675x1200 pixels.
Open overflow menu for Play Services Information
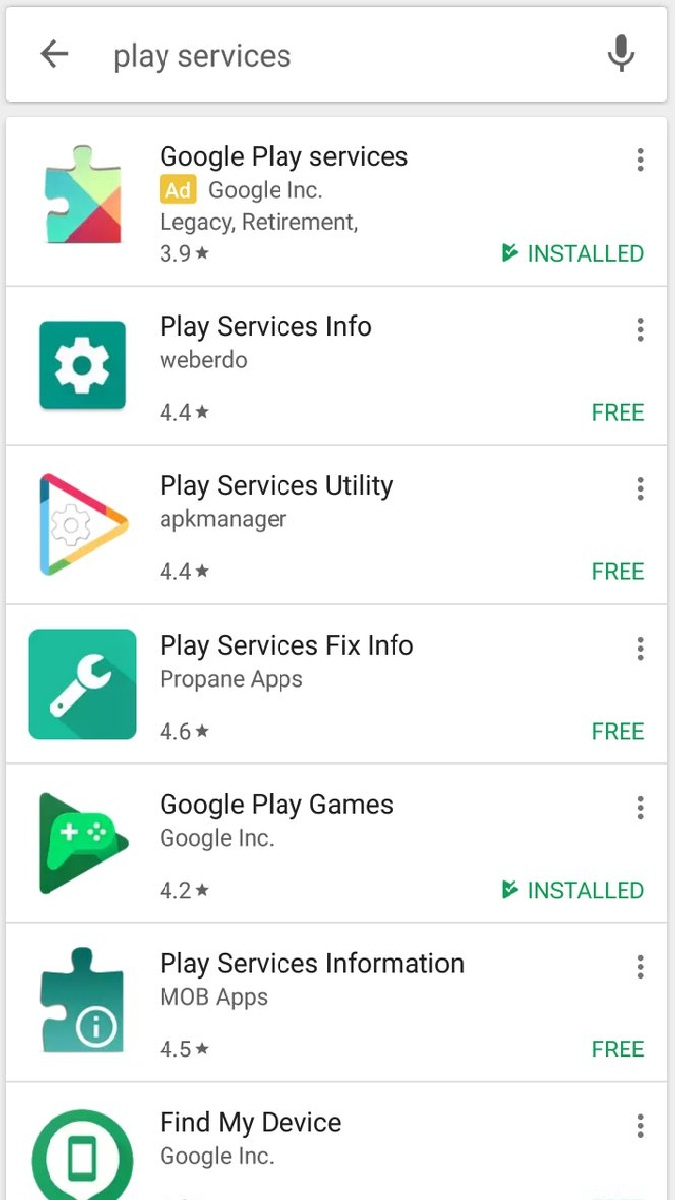640,966
